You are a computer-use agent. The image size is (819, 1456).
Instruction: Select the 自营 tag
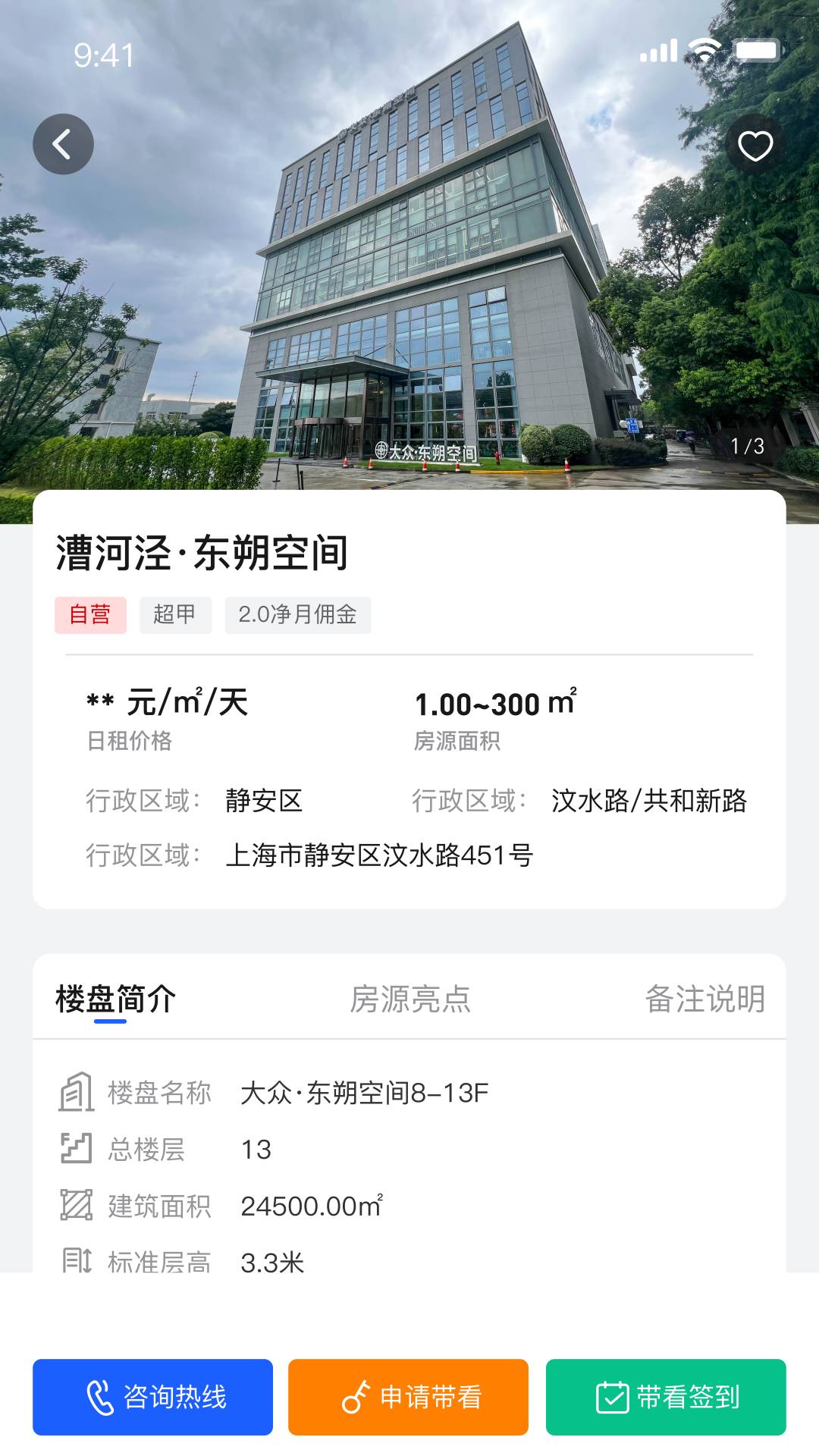[x=90, y=615]
